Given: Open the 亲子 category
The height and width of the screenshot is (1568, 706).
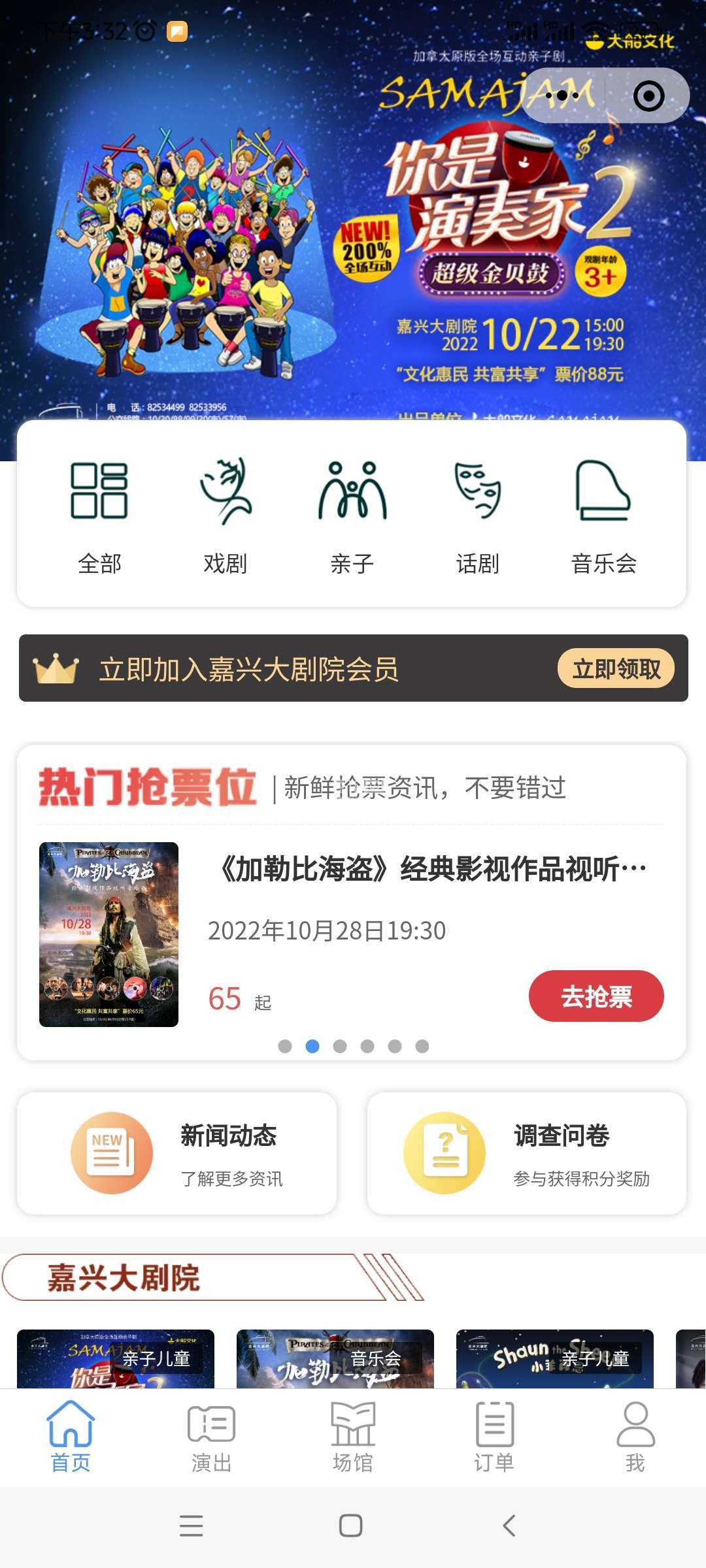Looking at the screenshot, I should (352, 516).
